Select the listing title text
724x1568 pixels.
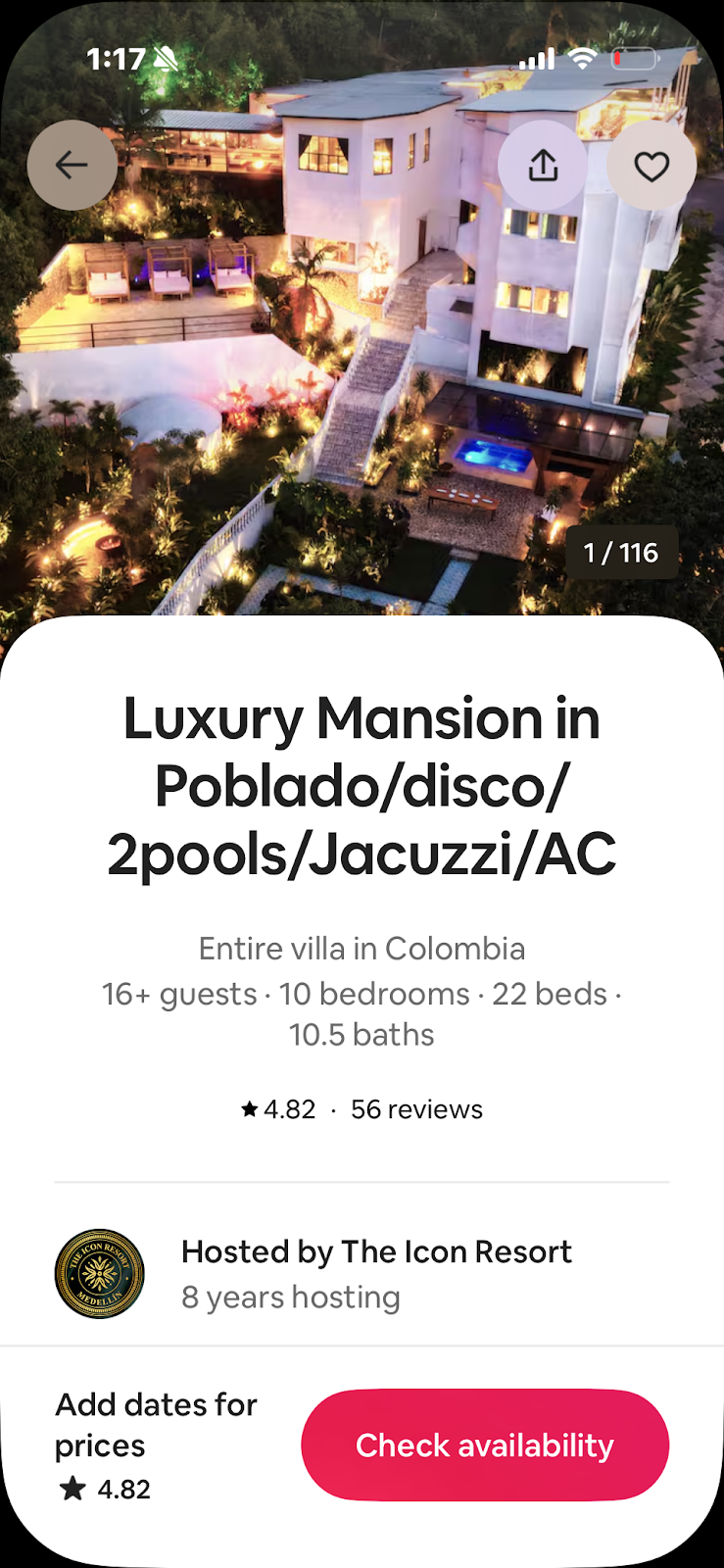tap(362, 784)
